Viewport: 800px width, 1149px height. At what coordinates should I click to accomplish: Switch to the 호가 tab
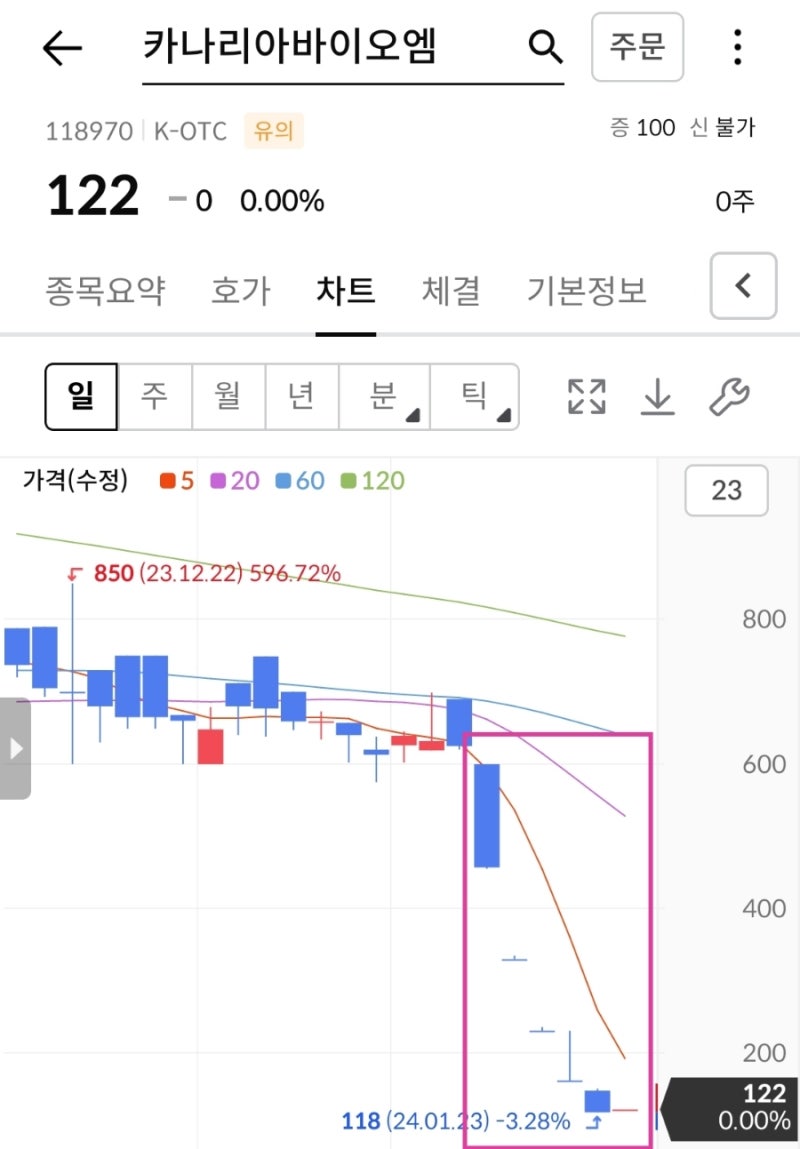pos(240,290)
